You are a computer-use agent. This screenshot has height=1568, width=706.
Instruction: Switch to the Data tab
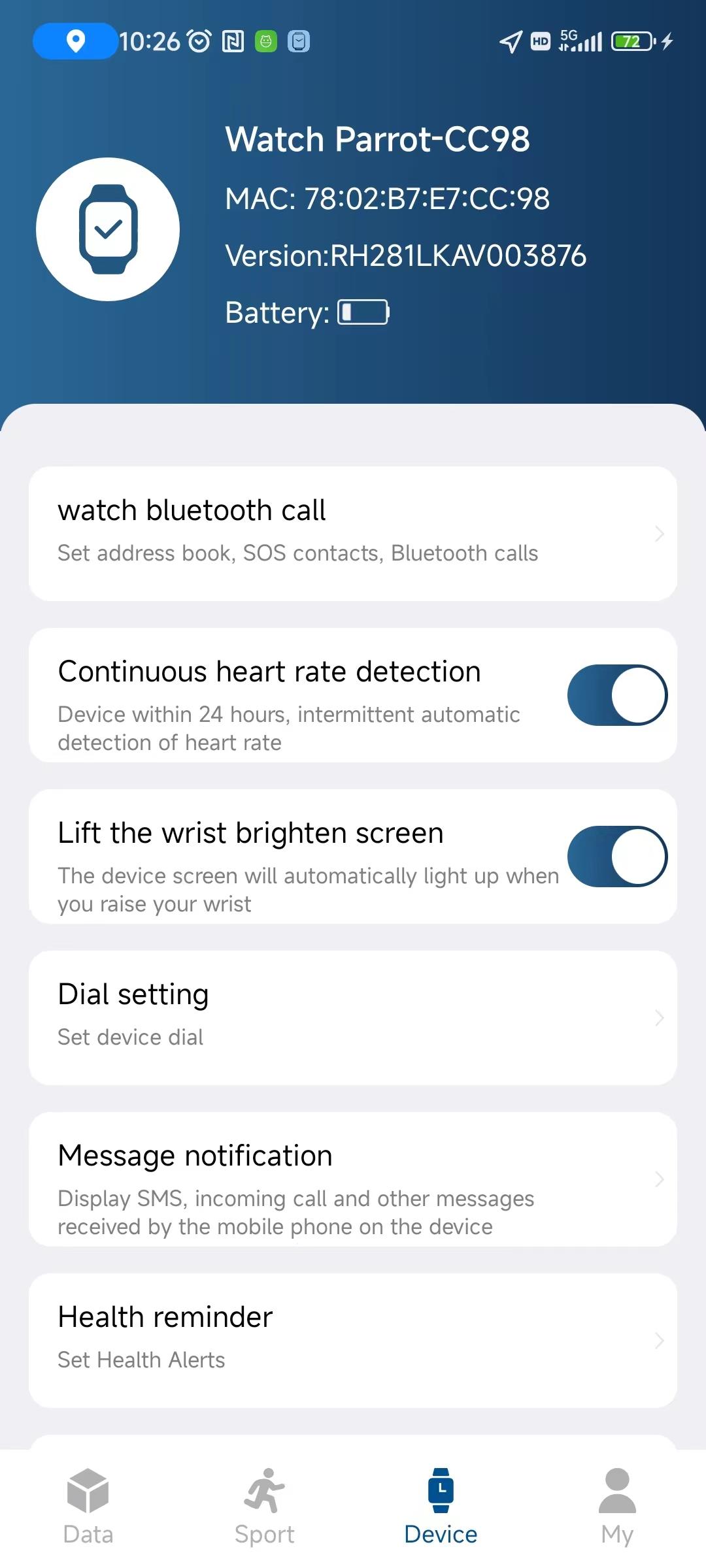point(88,1507)
